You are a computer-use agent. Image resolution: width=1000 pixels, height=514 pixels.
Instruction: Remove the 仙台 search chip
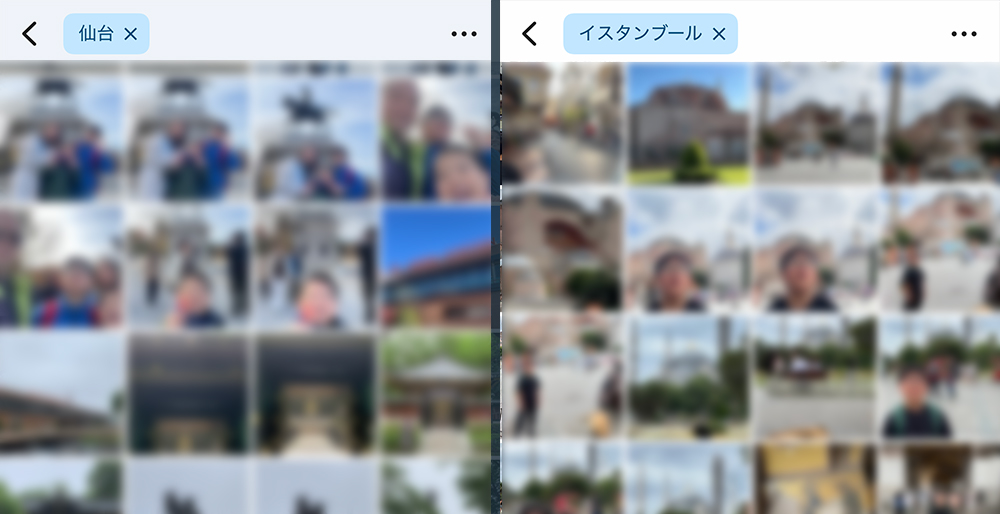tap(130, 34)
